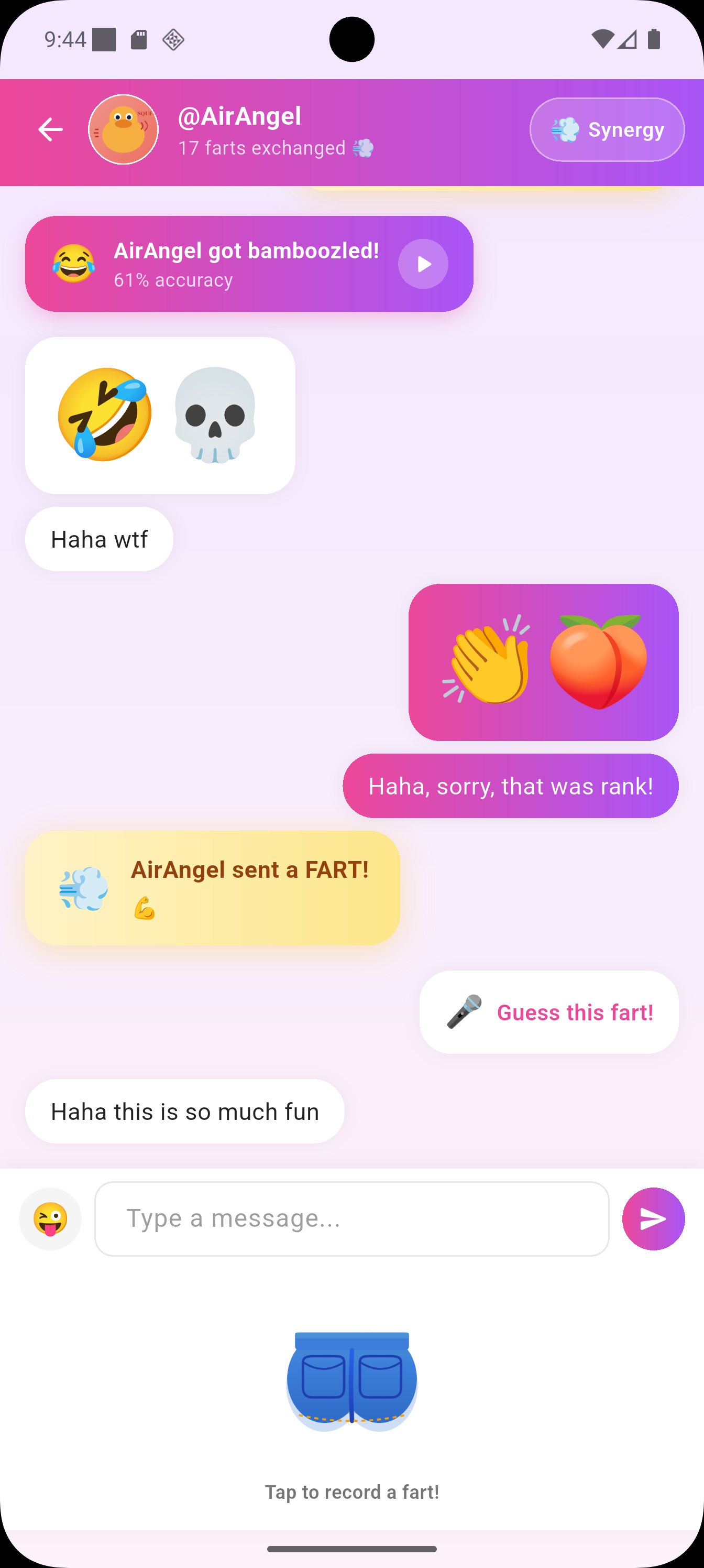704x1568 pixels.
Task: Tap the send message arrow icon
Action: tap(653, 1218)
